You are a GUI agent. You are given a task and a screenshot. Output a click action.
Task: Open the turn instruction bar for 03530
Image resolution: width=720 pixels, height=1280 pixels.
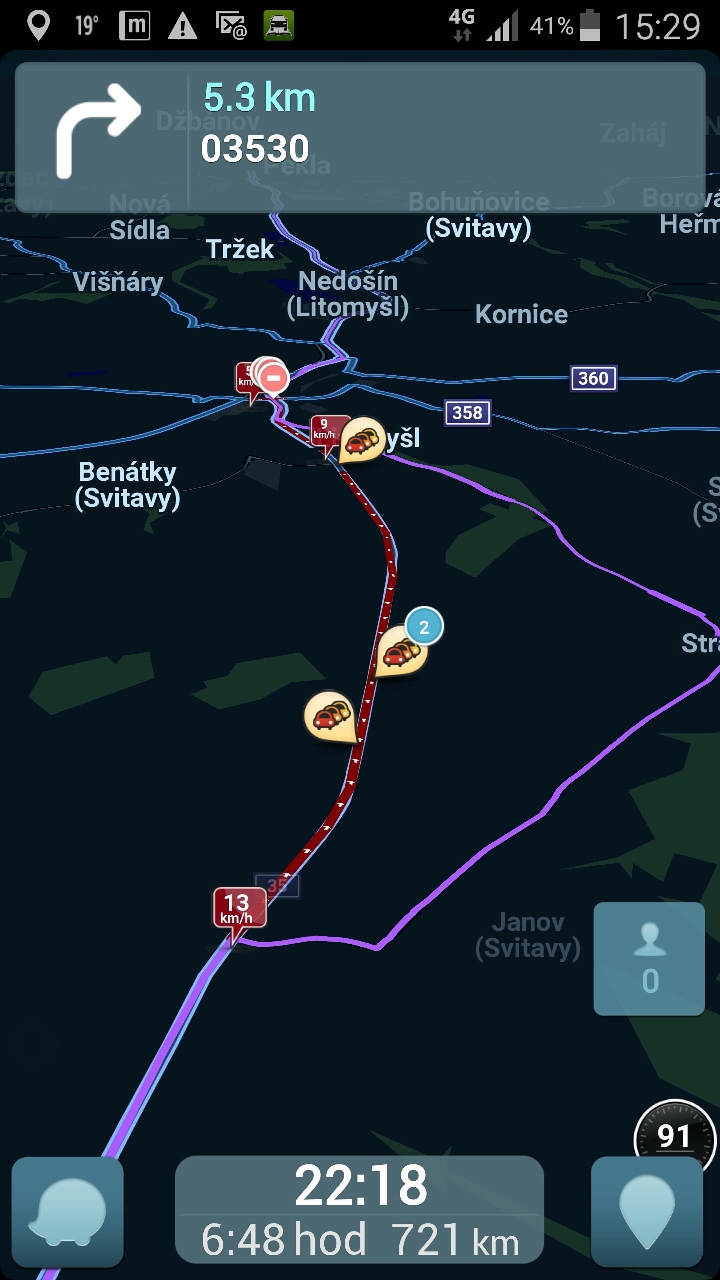point(360,136)
